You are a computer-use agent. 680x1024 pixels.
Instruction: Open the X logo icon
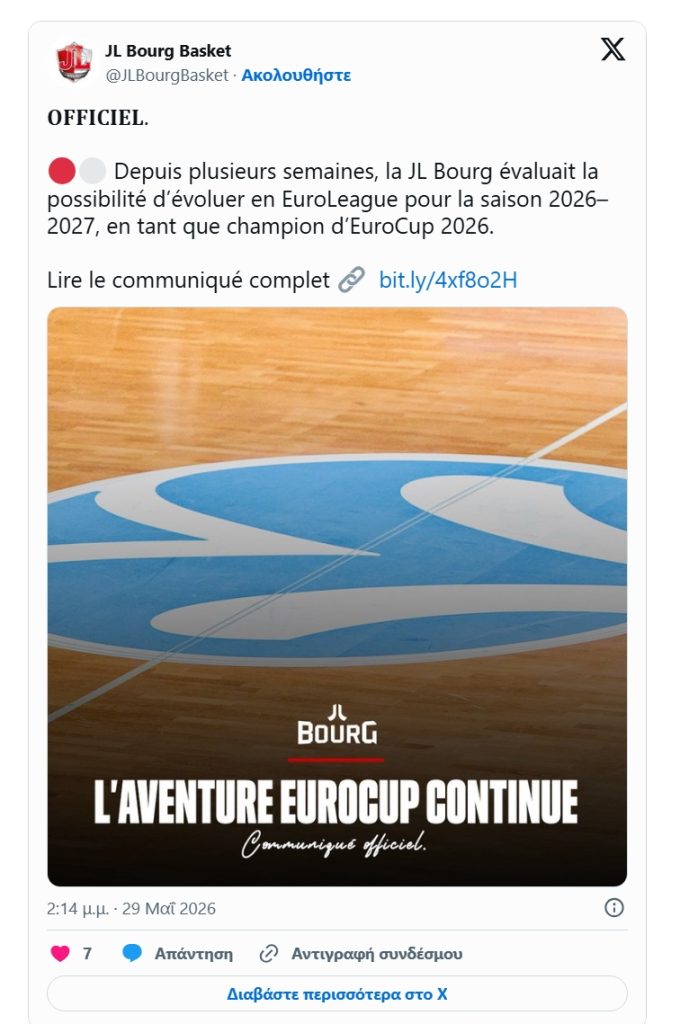(x=613, y=50)
